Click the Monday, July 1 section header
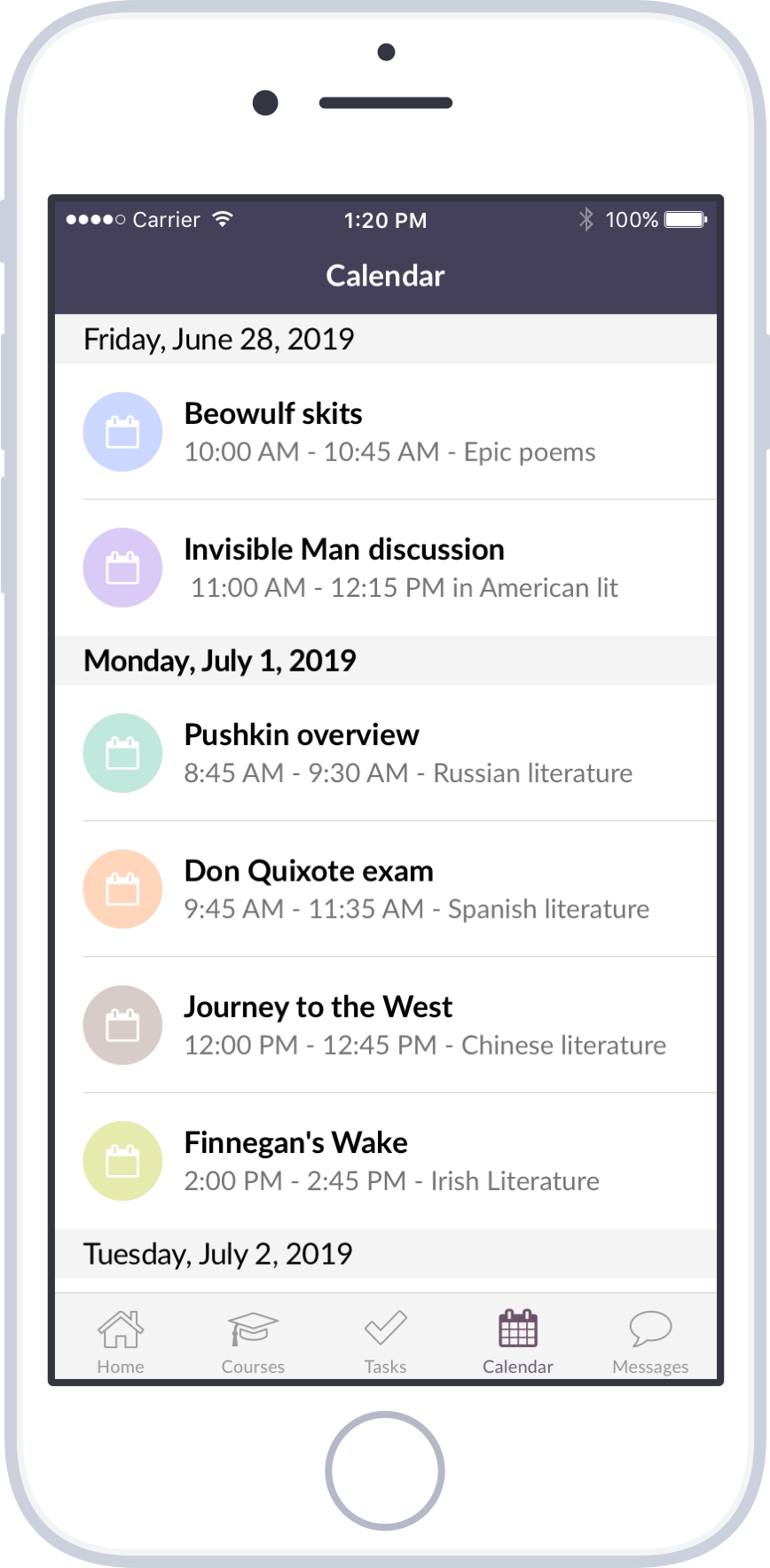This screenshot has height=1568, width=770. pos(217,660)
